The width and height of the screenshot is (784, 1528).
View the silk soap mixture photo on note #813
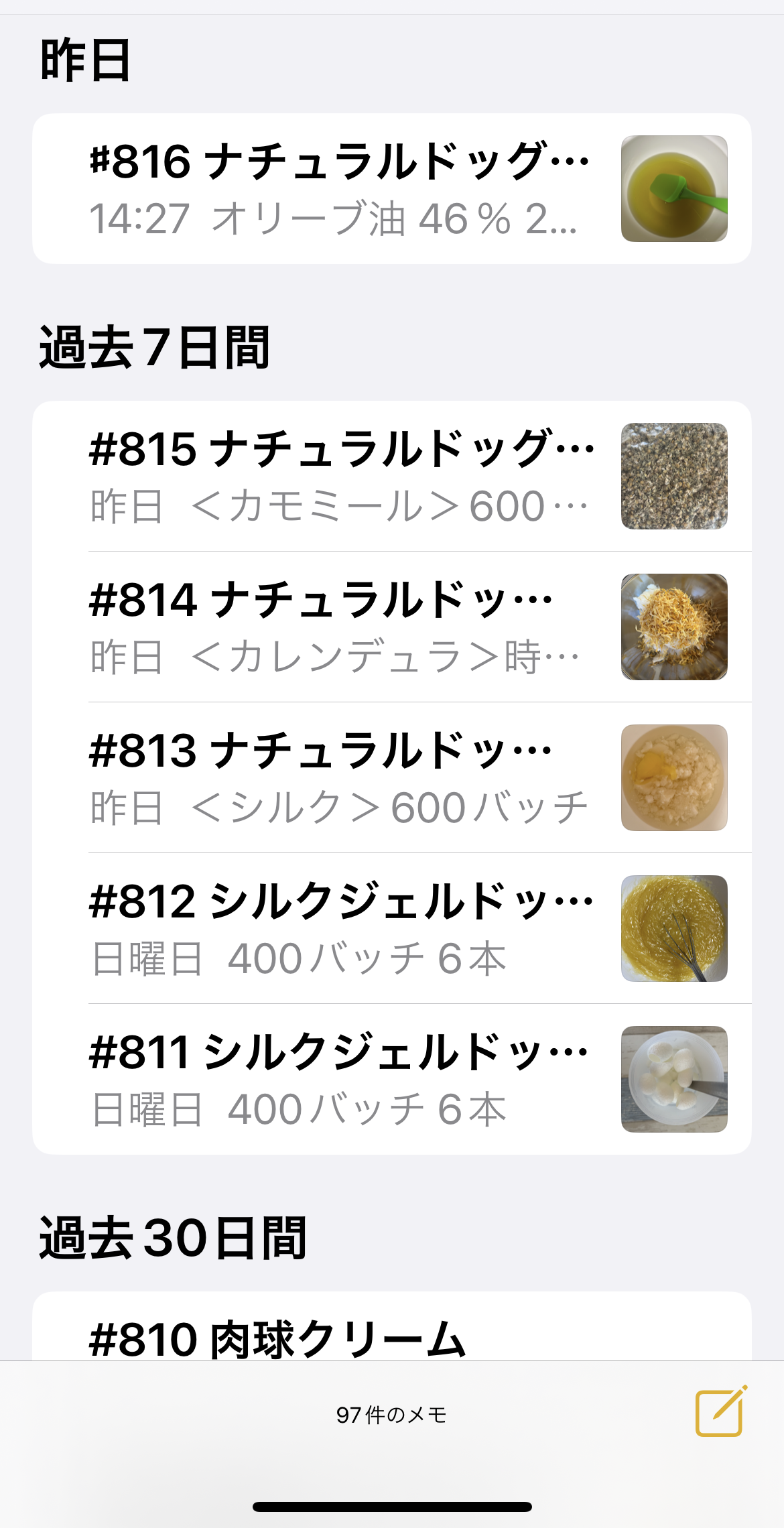(x=673, y=777)
